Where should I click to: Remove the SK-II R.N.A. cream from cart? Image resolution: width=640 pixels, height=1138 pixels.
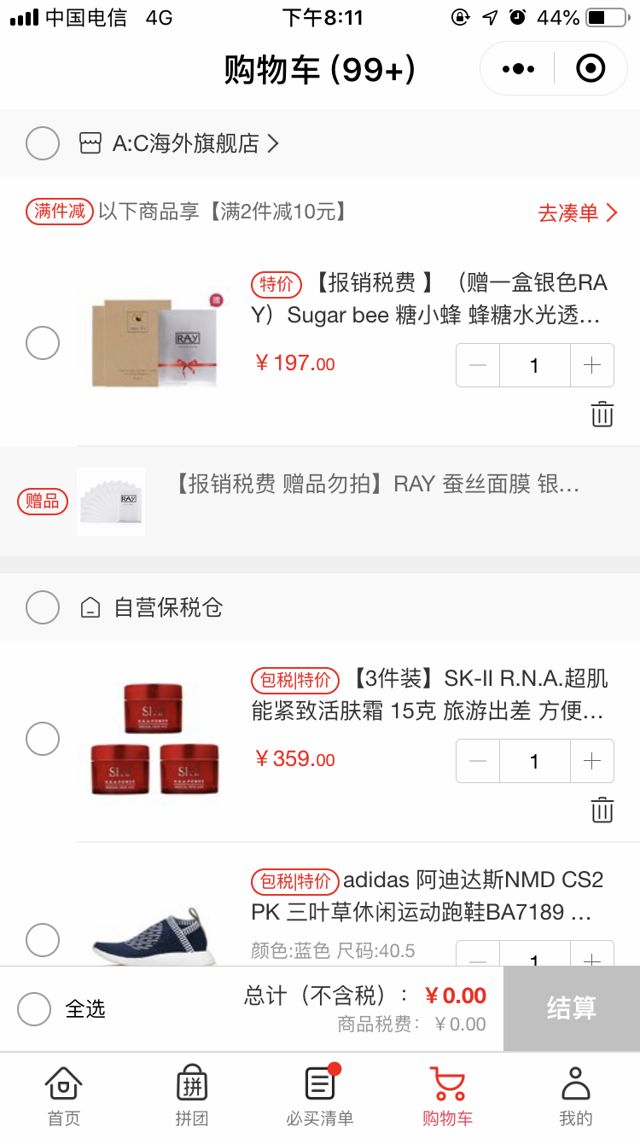pyautogui.click(x=602, y=810)
